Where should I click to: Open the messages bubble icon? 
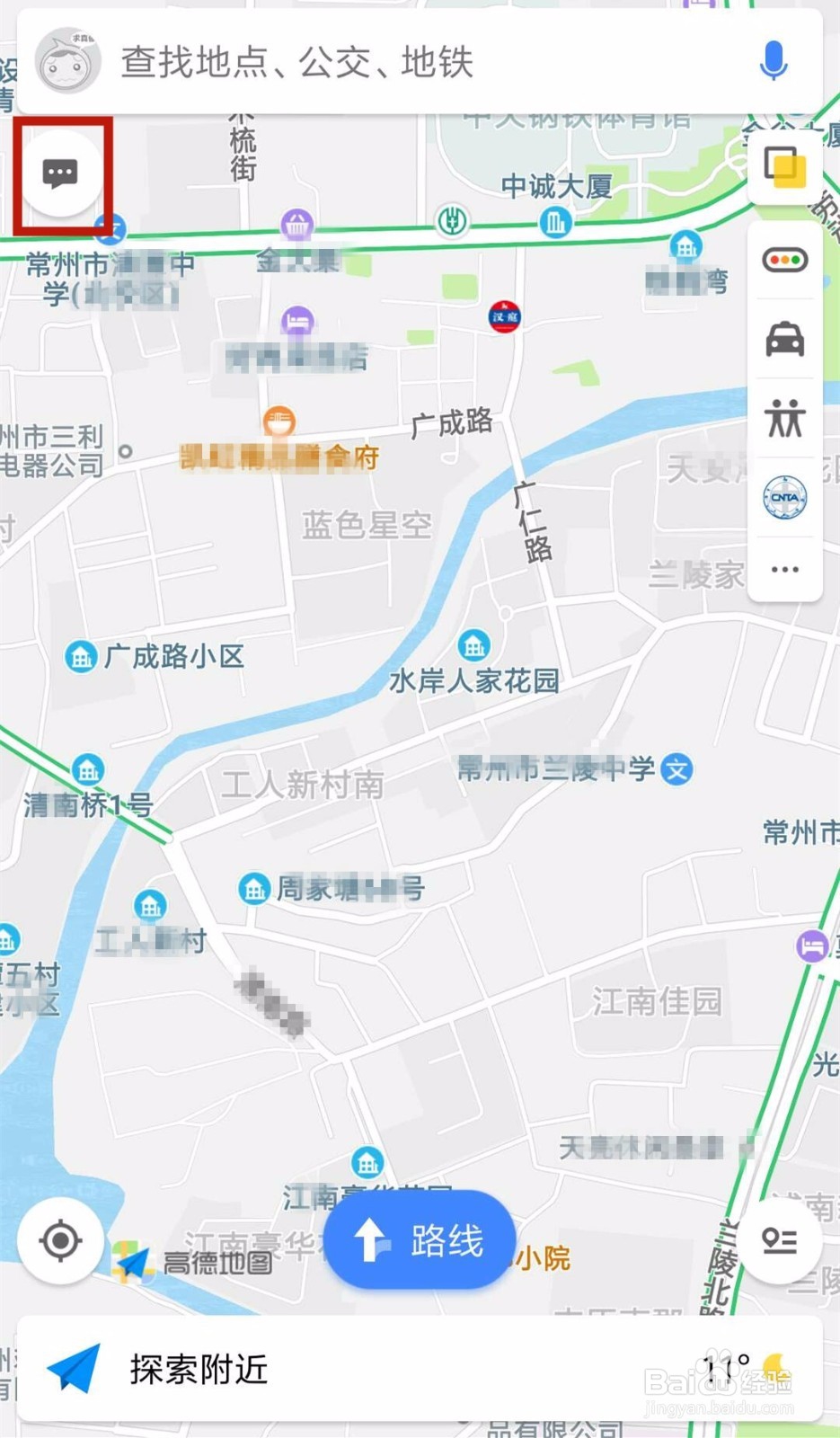(x=61, y=173)
